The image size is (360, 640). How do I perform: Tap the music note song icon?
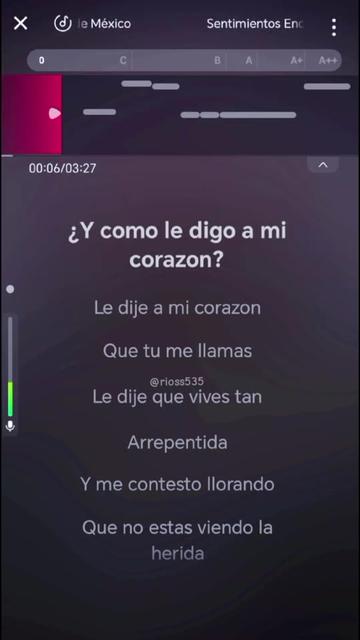point(62,23)
